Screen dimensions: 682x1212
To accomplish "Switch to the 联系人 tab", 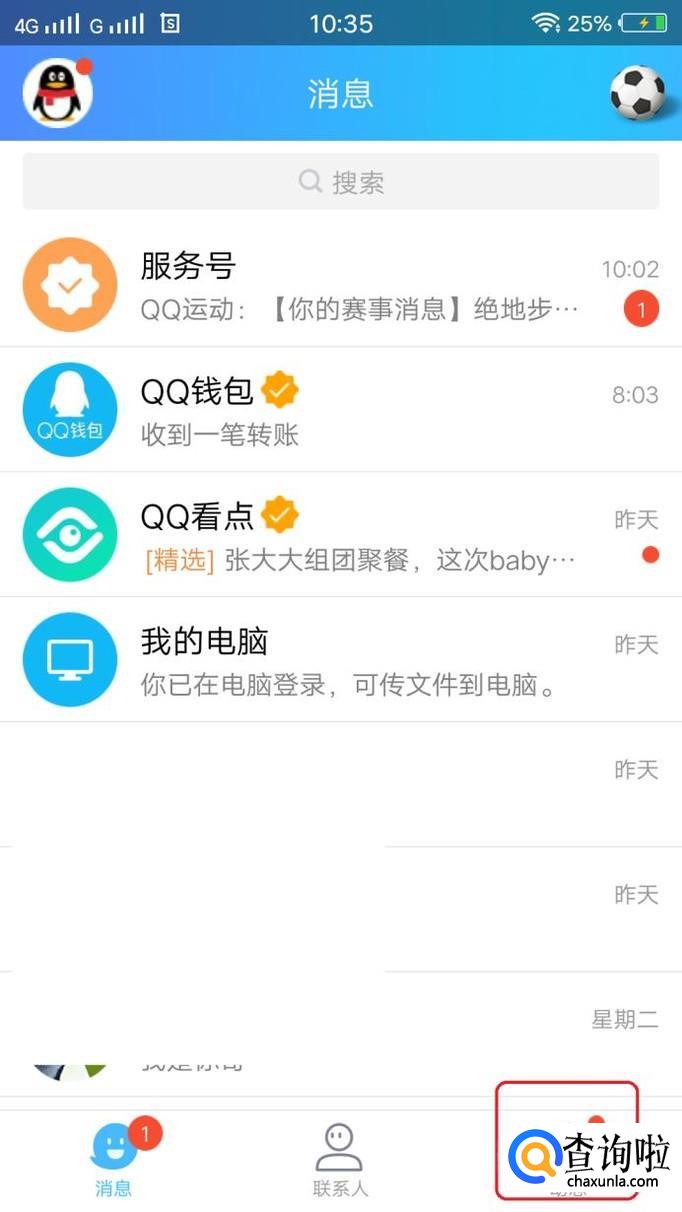I will click(x=340, y=1160).
